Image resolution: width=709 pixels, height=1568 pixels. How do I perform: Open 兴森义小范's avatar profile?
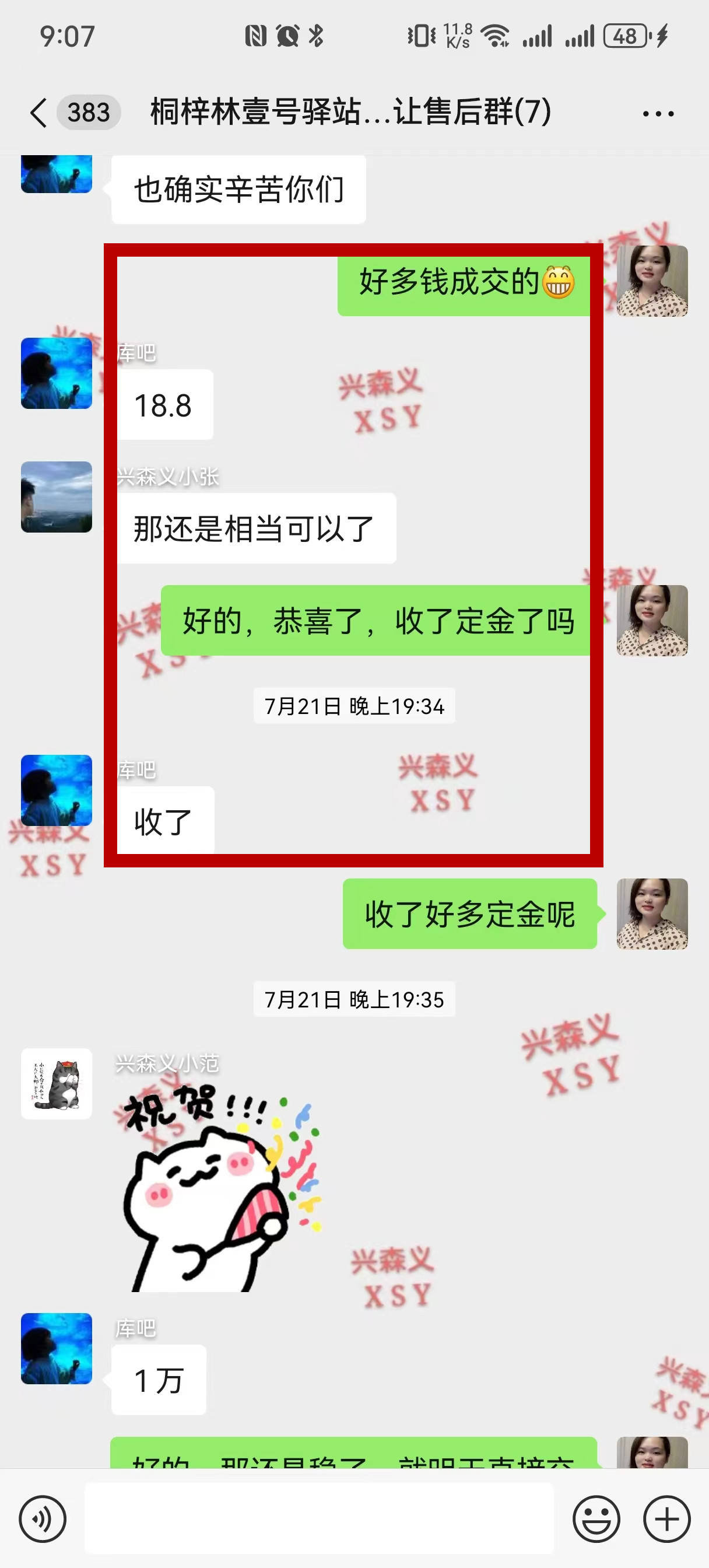click(x=57, y=1083)
